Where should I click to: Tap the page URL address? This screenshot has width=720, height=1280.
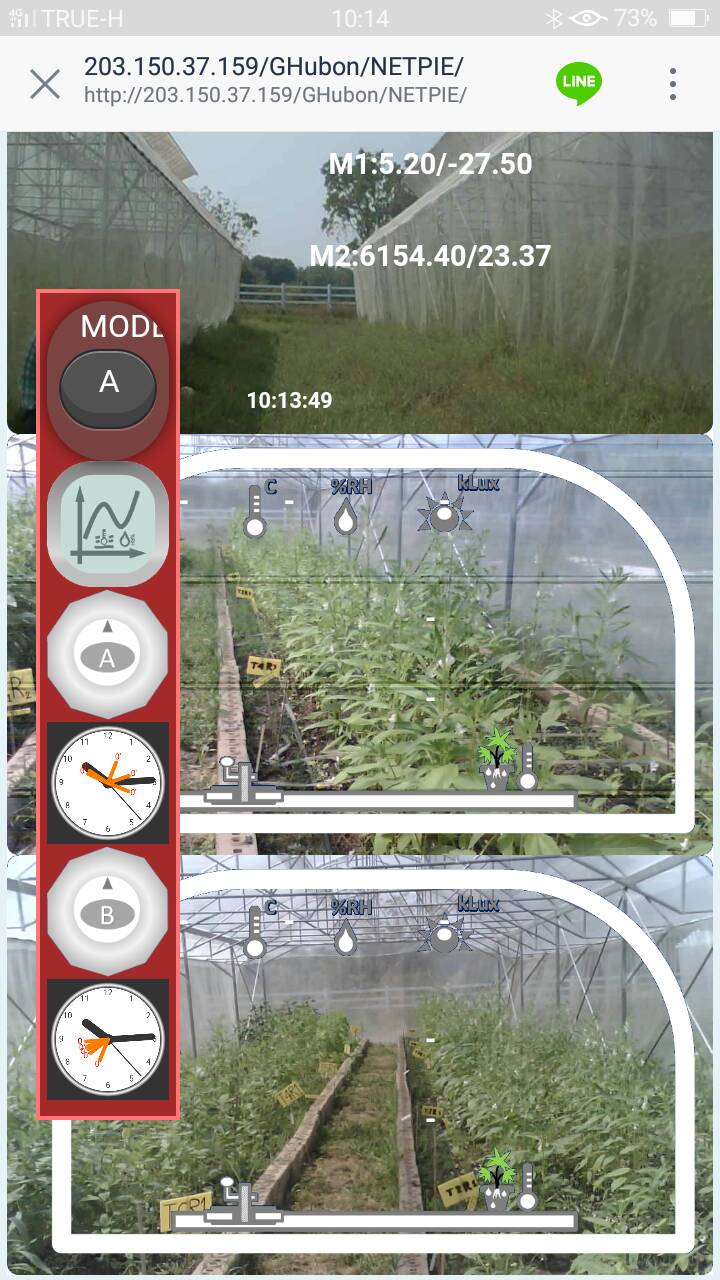[x=274, y=80]
